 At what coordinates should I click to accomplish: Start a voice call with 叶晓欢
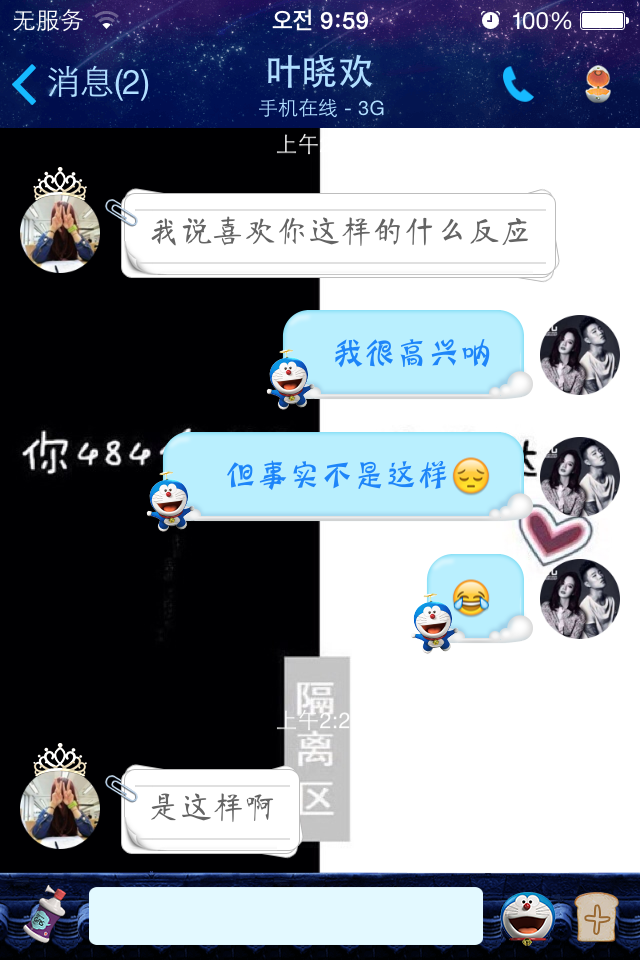point(518,85)
